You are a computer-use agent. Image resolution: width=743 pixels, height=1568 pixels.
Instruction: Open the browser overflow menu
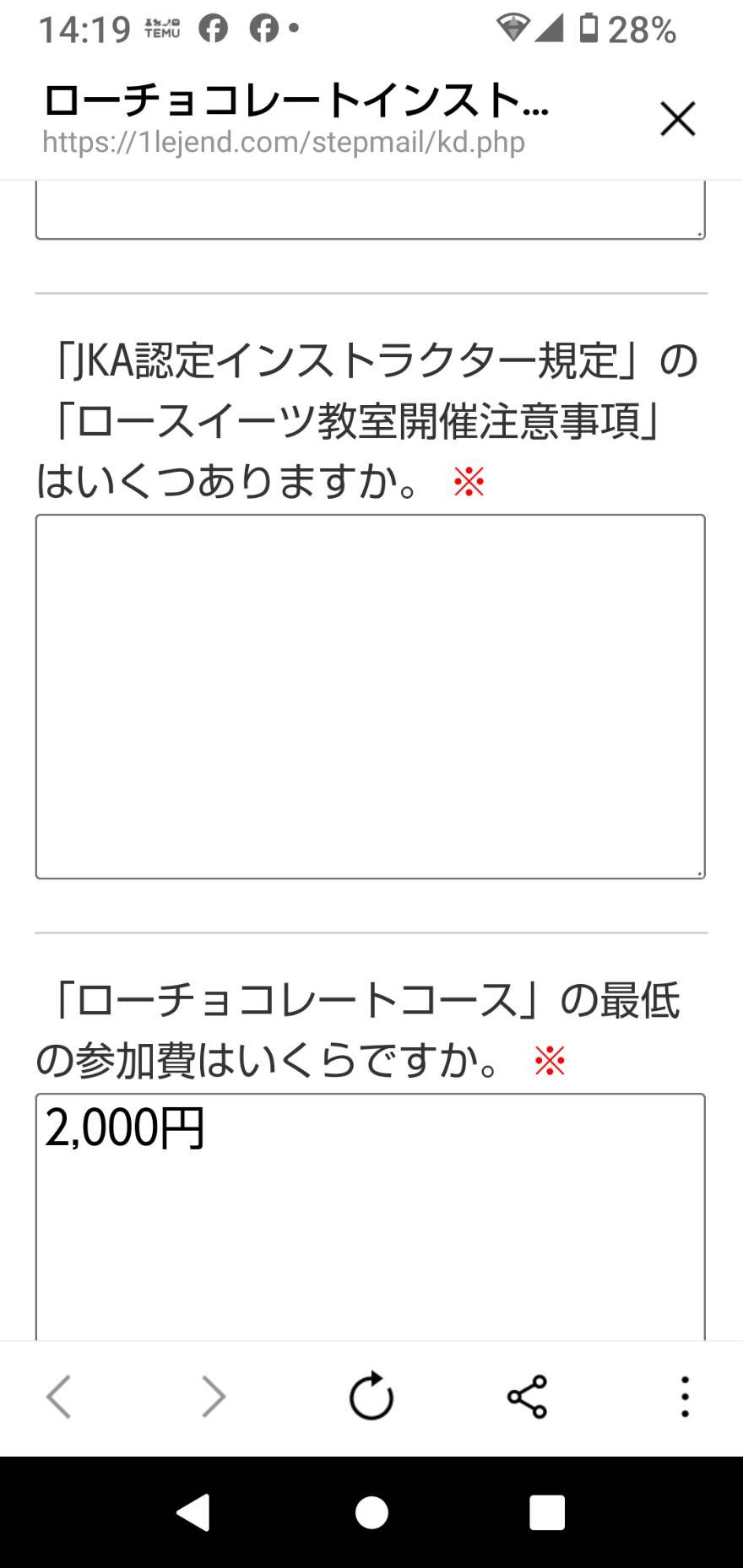685,1397
